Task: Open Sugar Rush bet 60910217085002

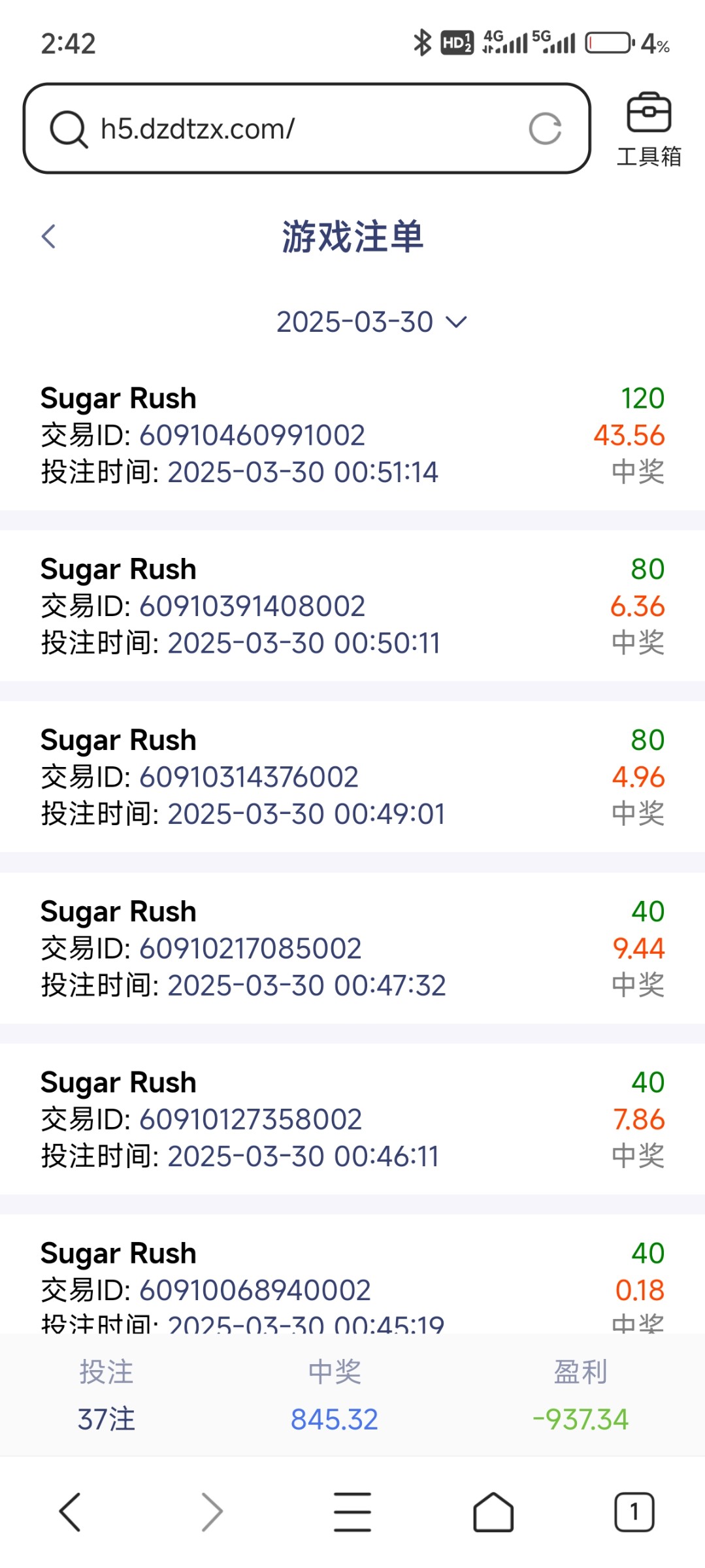Action: pos(352,948)
